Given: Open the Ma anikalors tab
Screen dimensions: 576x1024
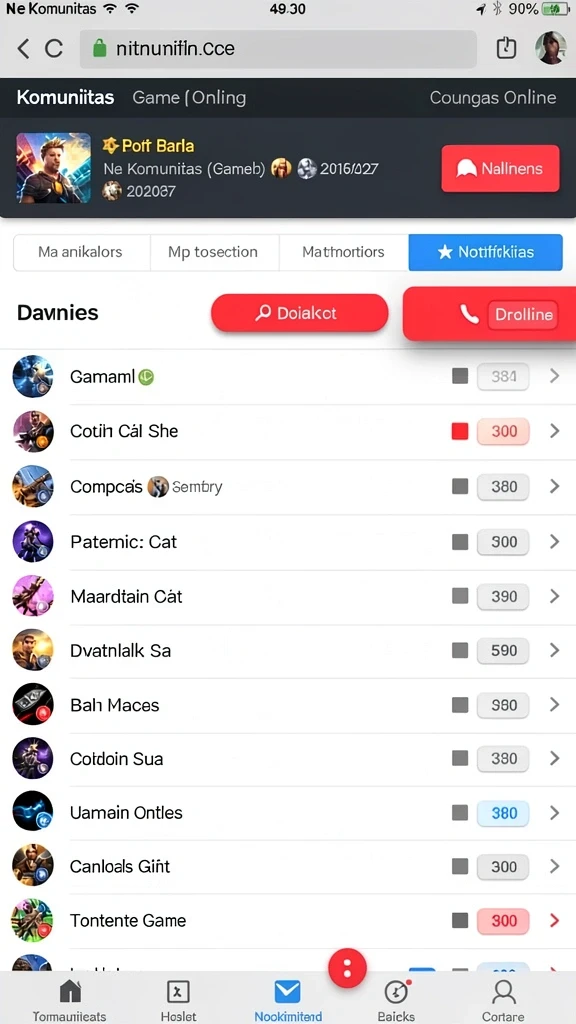Looking at the screenshot, I should pyautogui.click(x=82, y=252).
